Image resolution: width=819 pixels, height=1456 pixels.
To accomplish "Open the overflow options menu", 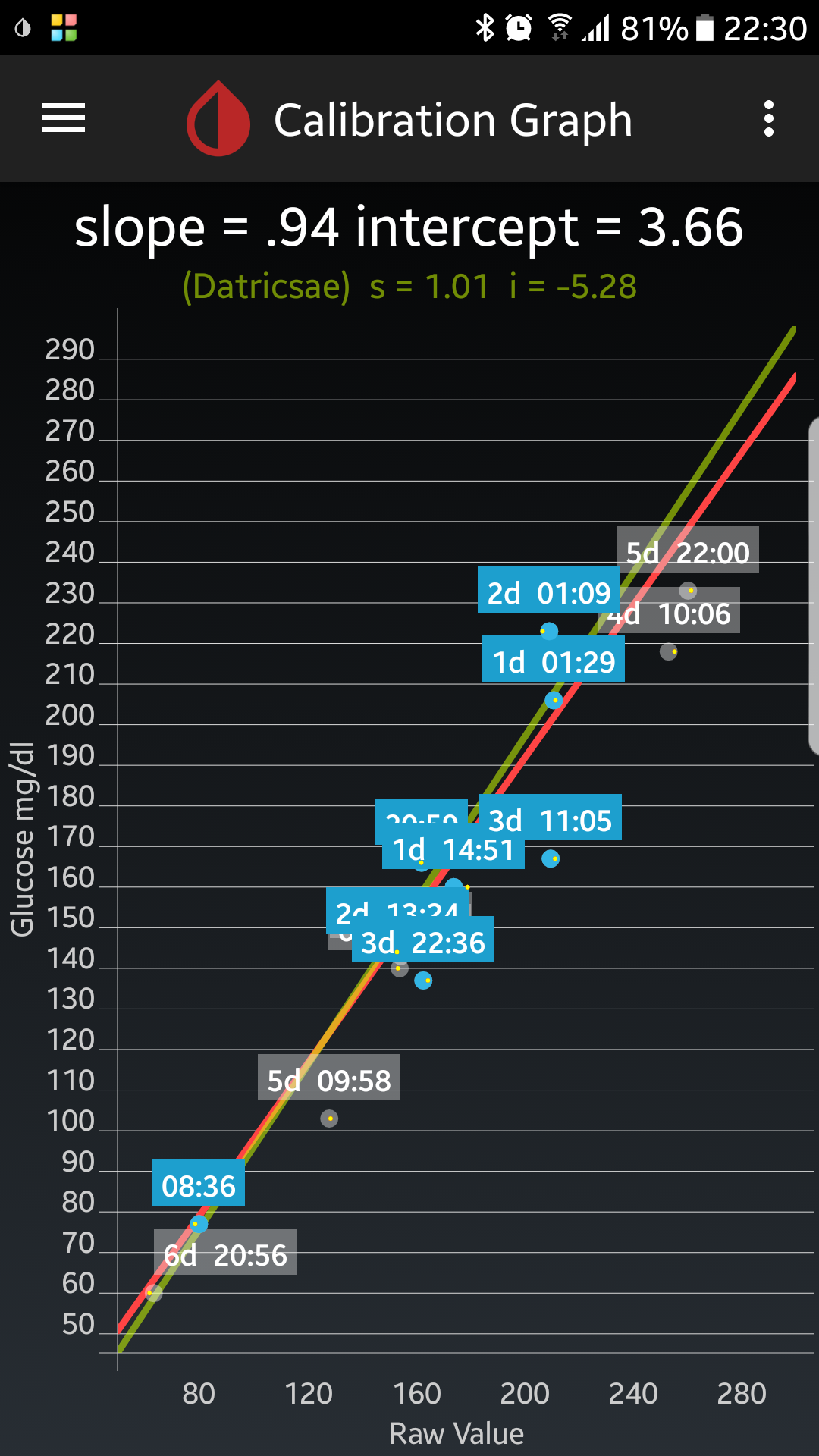I will click(x=769, y=119).
